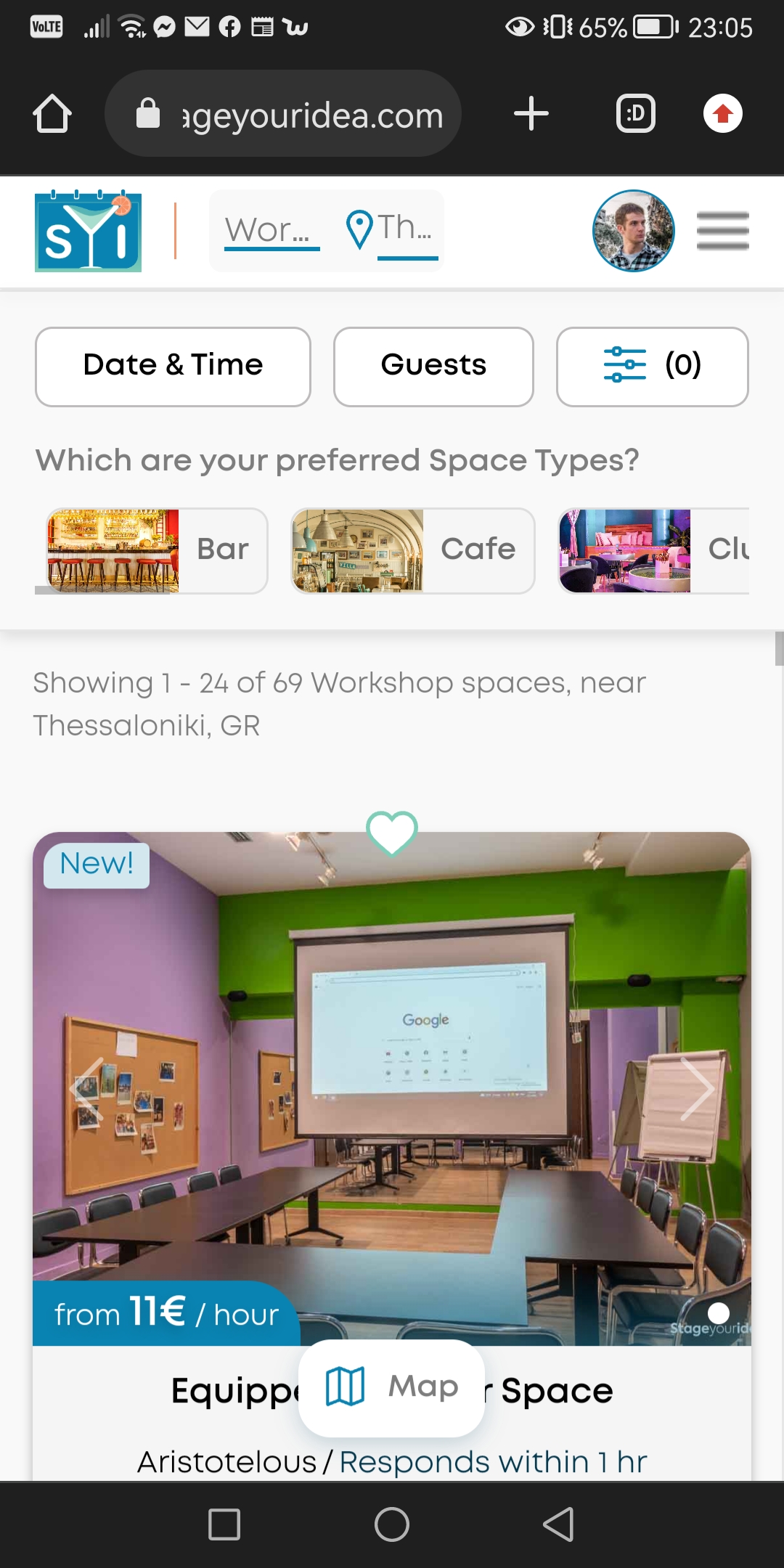Select Date & Time filter
This screenshot has height=1568, width=784.
173,366
